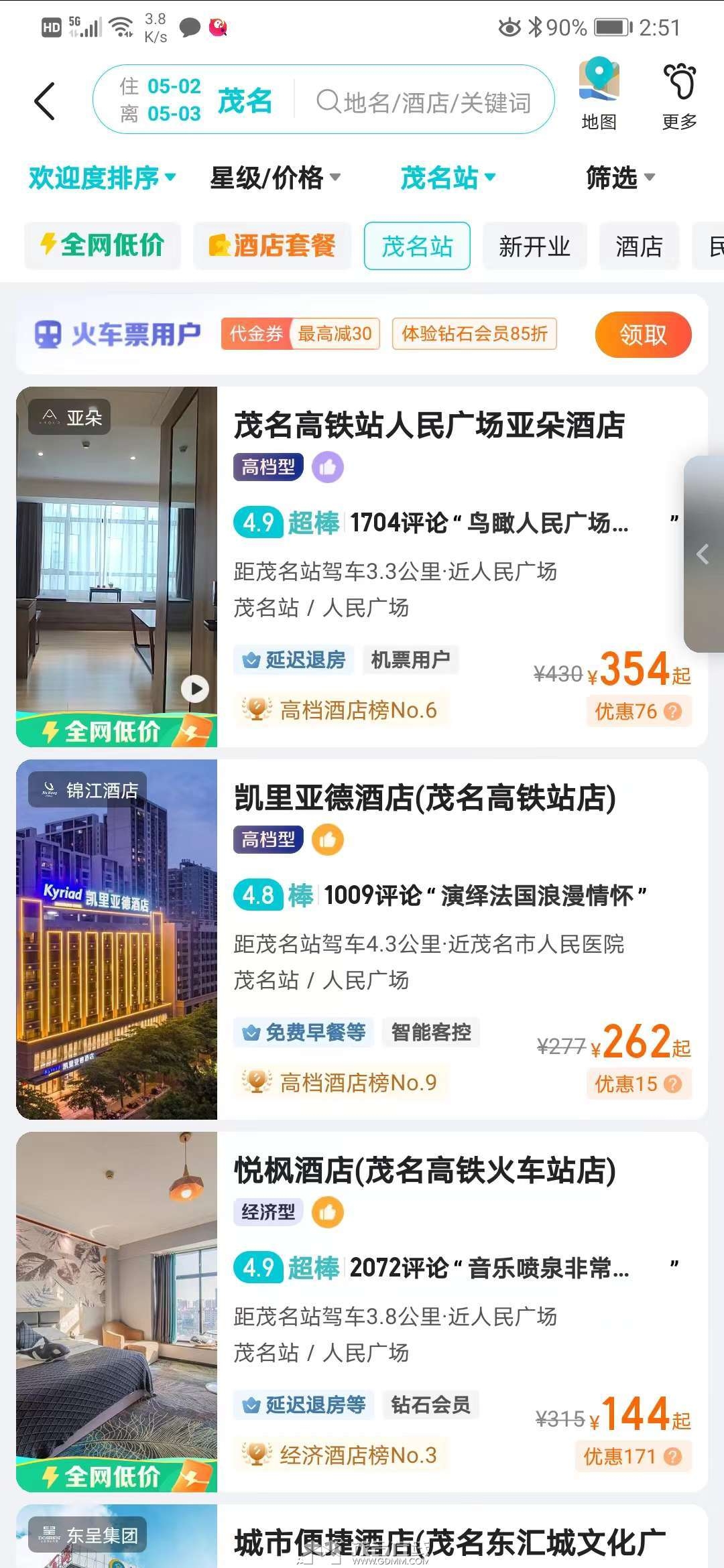Select the 酒店套餐 chip
Image resolution: width=724 pixels, height=1568 pixels.
coord(272,245)
